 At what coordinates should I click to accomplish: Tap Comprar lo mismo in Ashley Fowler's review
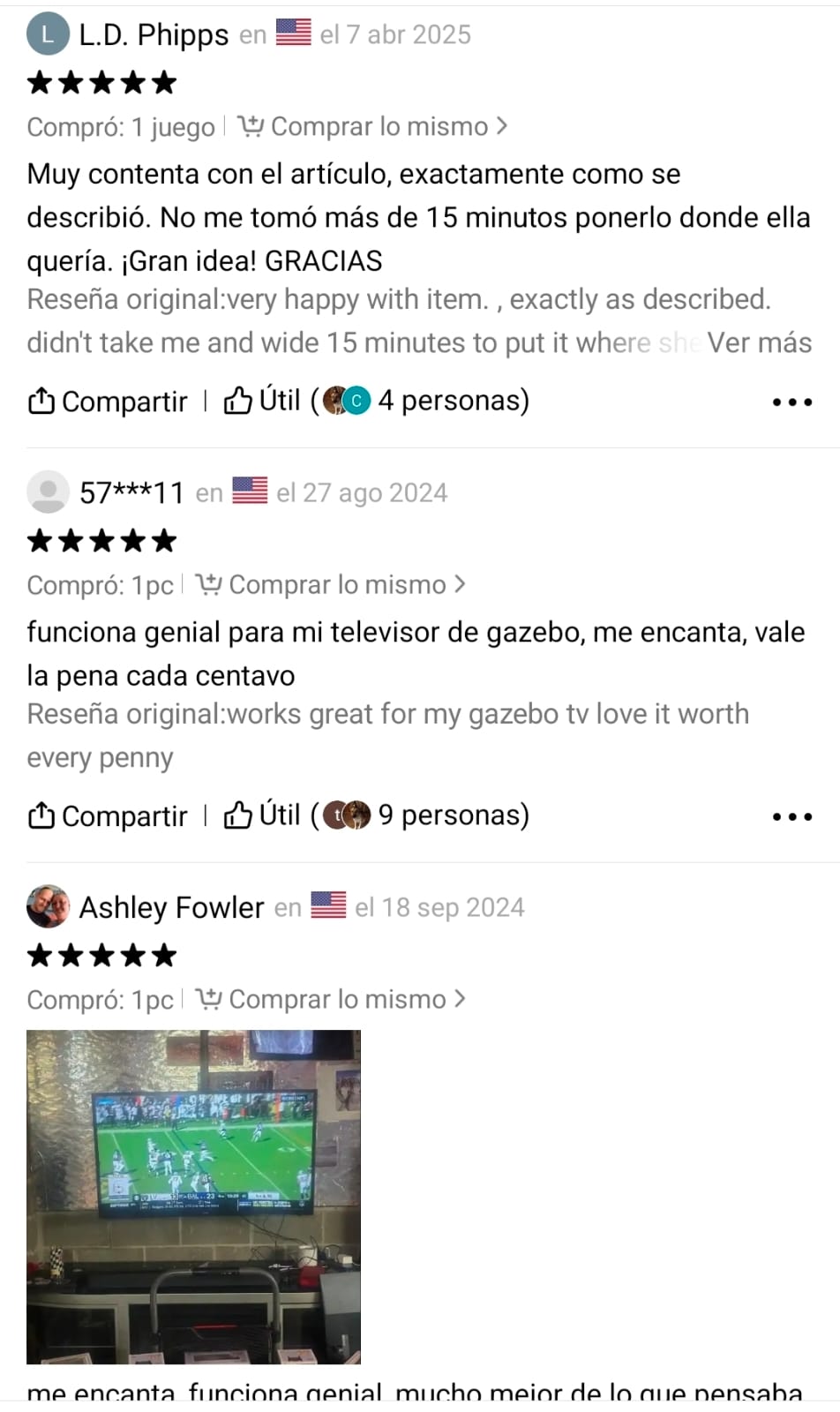[x=331, y=1000]
